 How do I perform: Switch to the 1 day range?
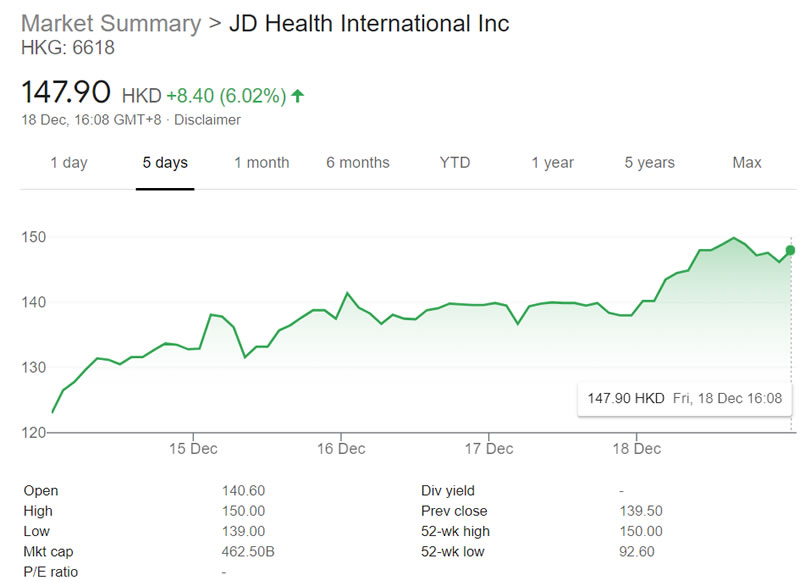[69, 163]
